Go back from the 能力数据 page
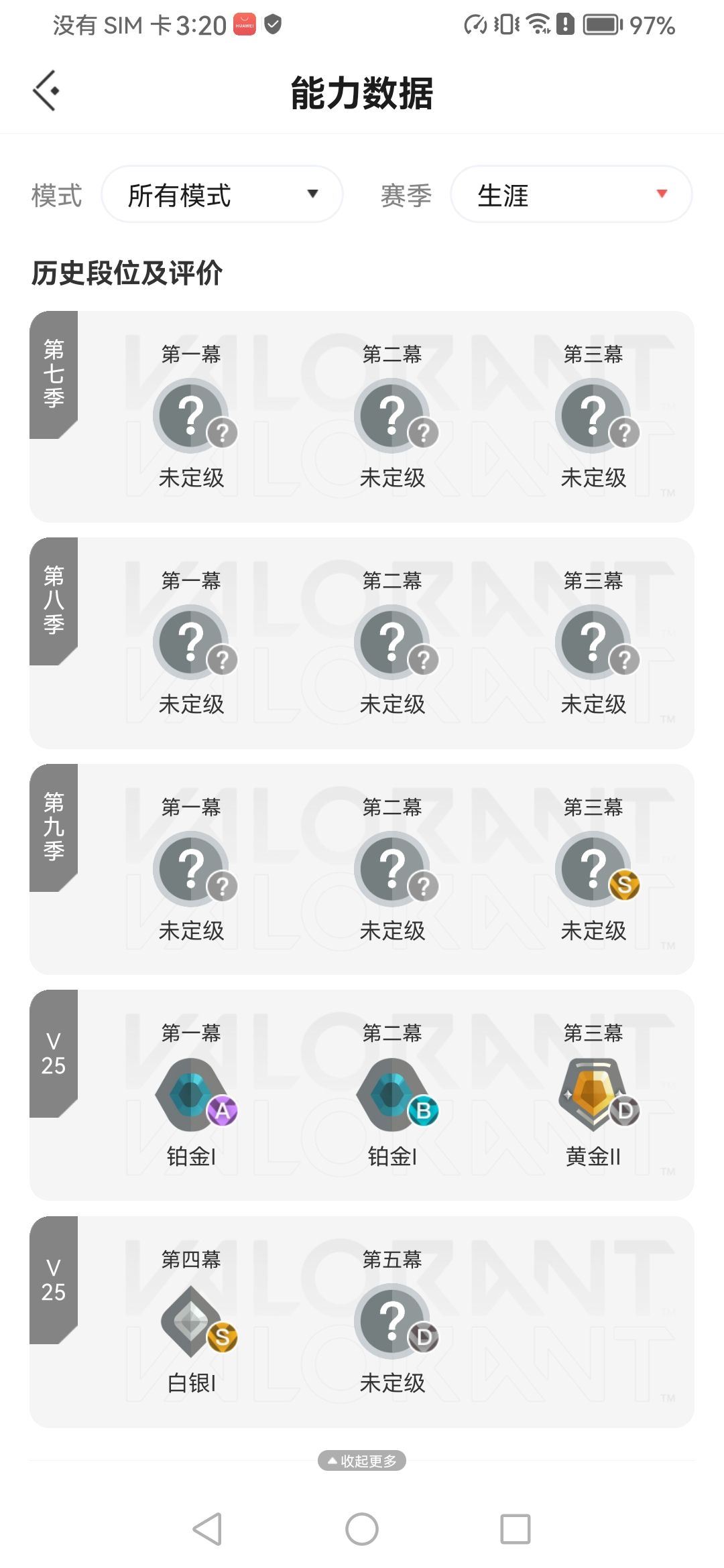Screen dimensions: 724x1568 tap(46, 90)
